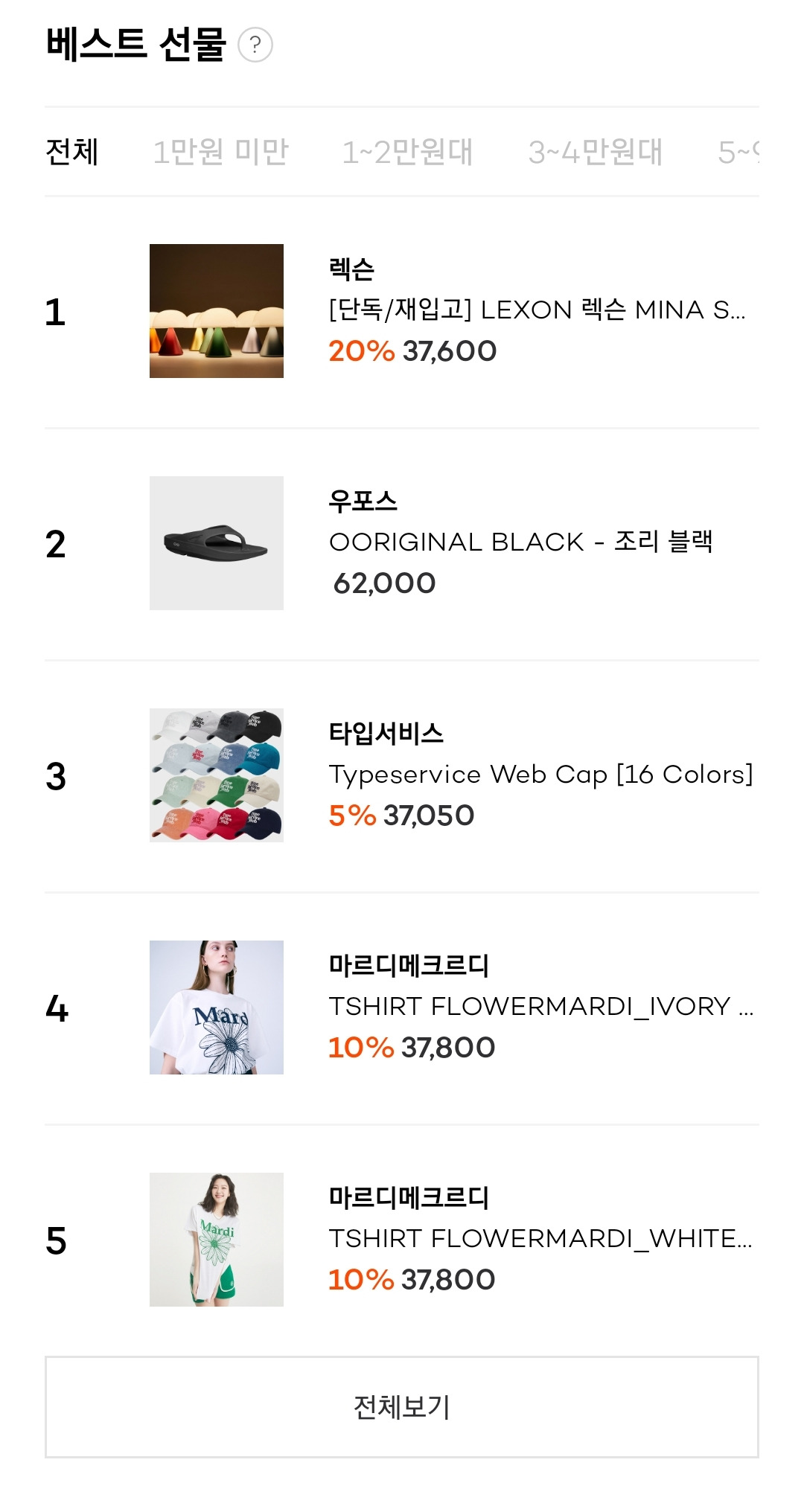
Task: Open the LEXON 렉슨 MINA lamp product
Action: point(536,310)
